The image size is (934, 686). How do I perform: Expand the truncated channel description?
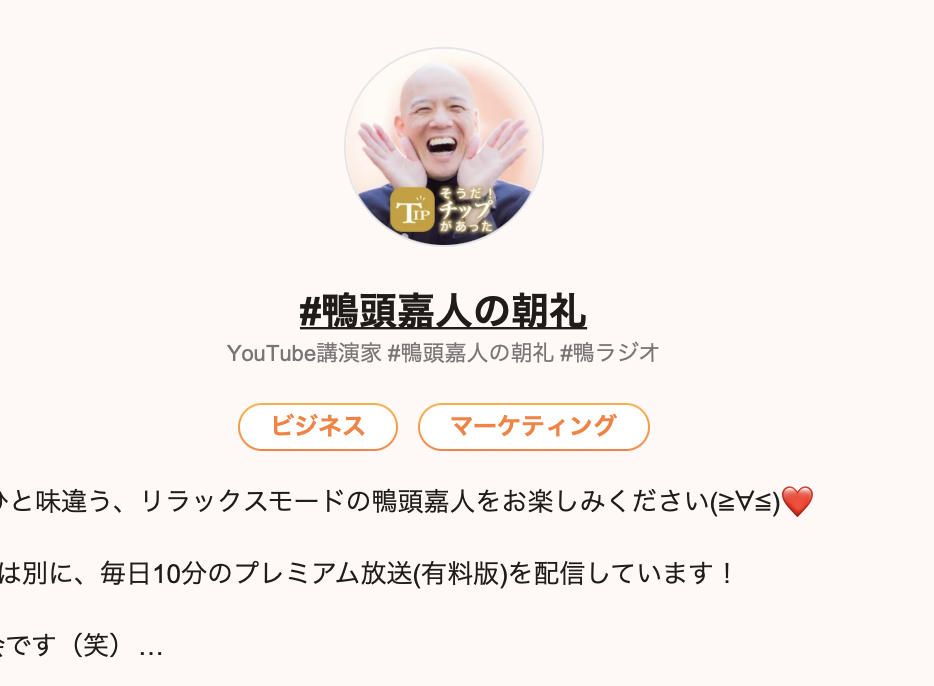[151, 648]
